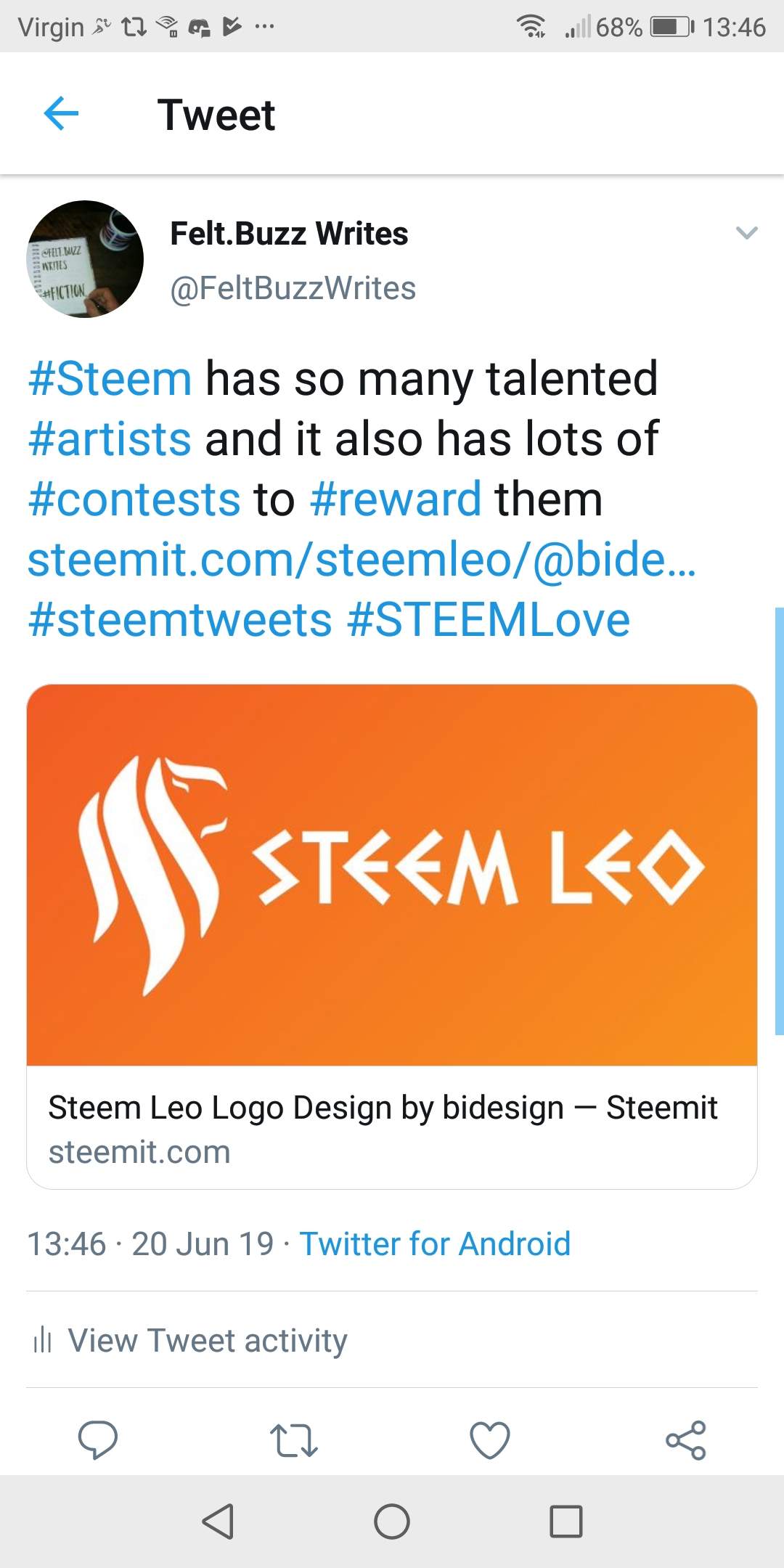The height and width of the screenshot is (1568, 784).
Task: Tap the @FeltBuzzWrites handle
Action: (293, 289)
